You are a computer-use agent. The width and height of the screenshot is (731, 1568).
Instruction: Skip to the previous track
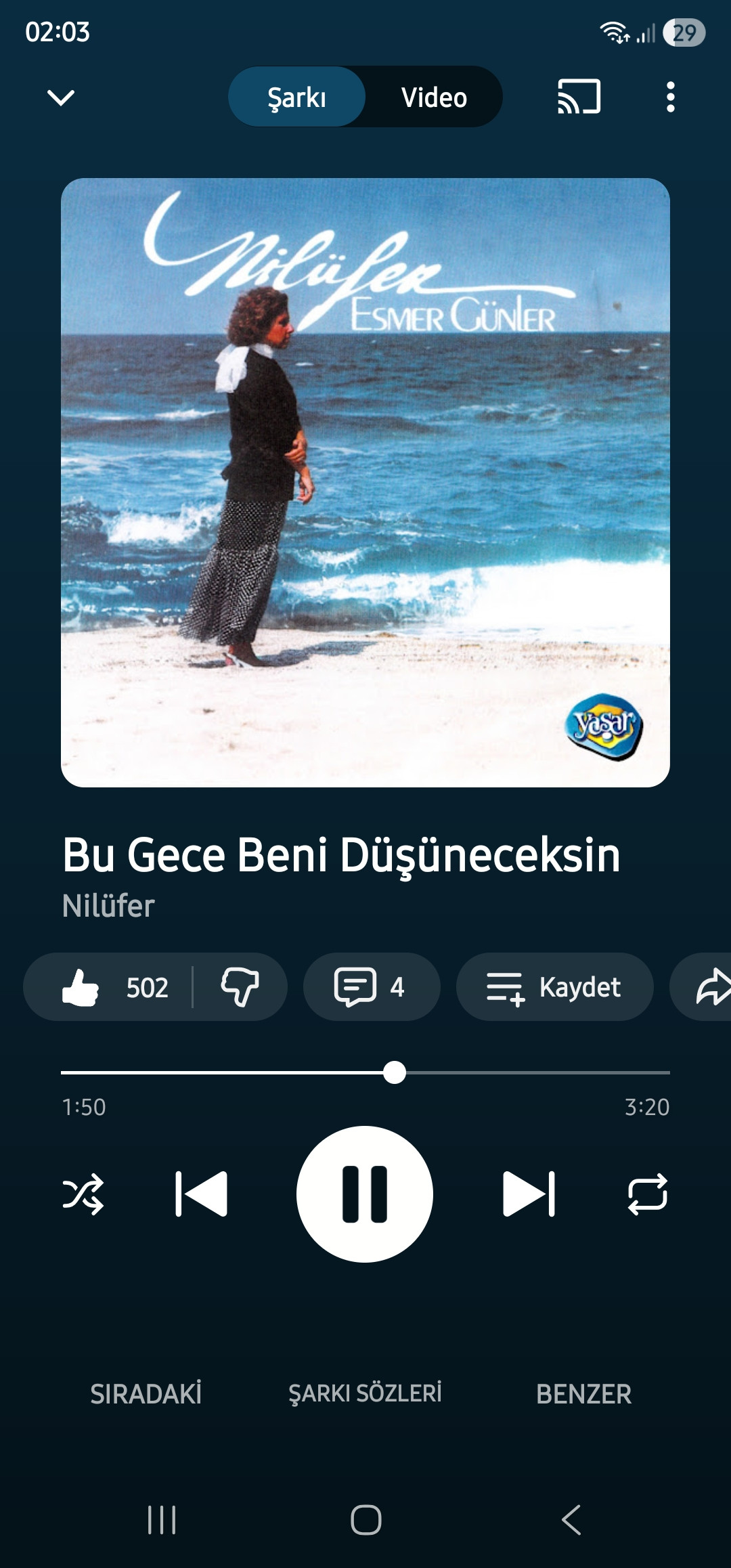201,1194
